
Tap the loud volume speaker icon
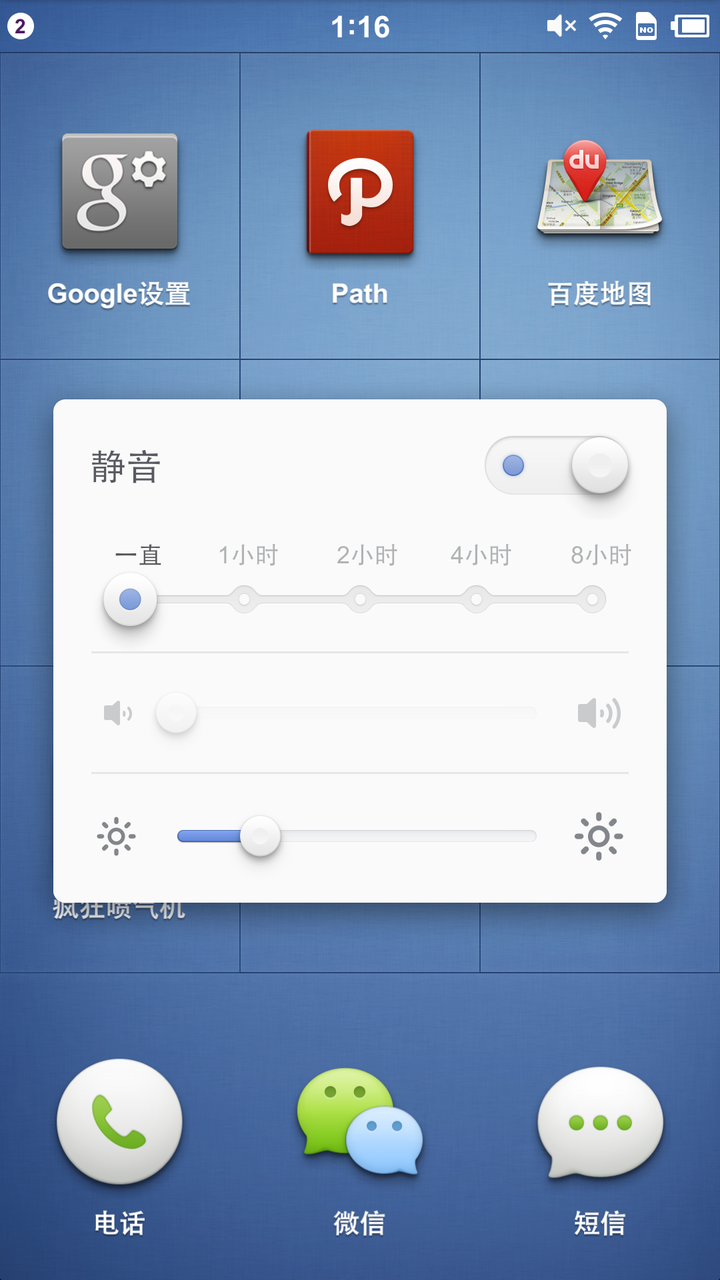599,713
